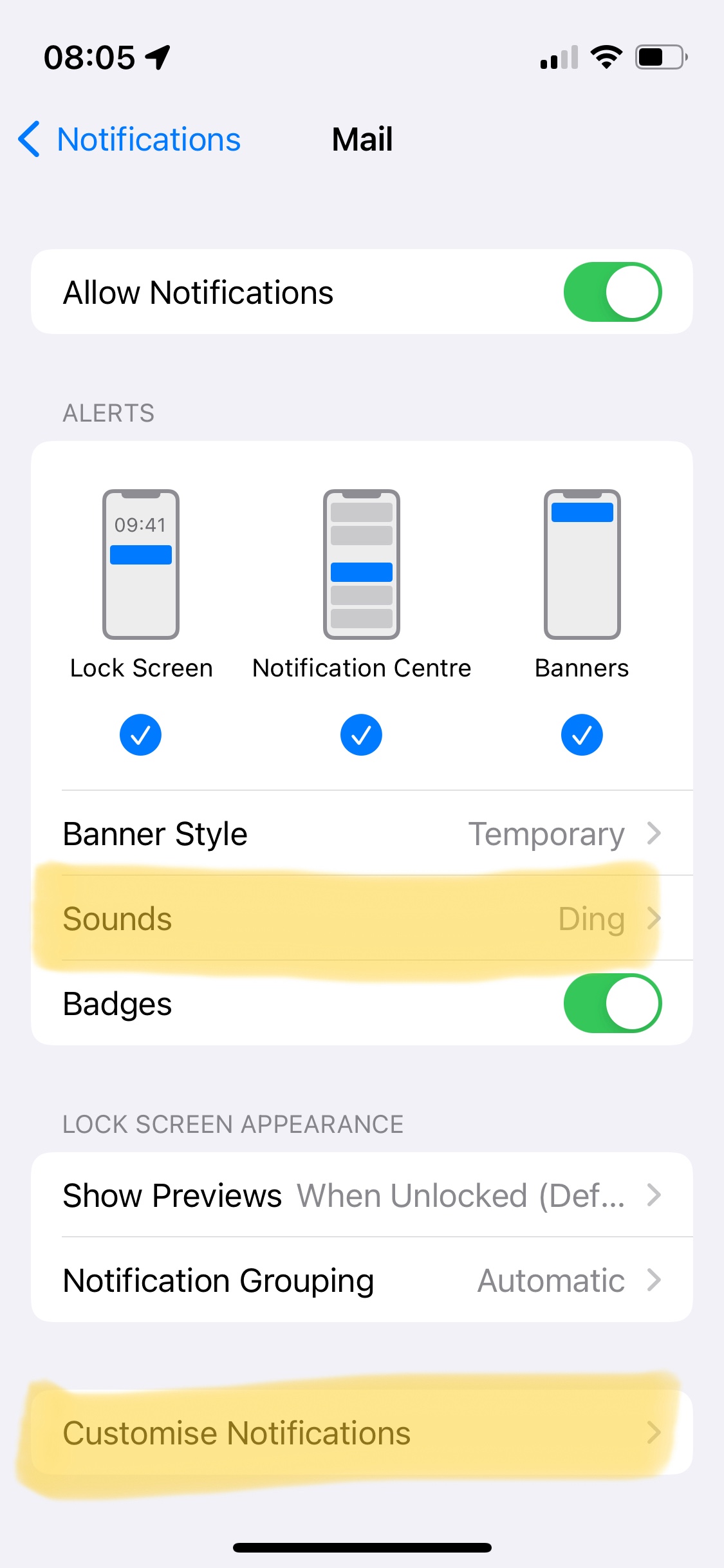The width and height of the screenshot is (724, 1568).
Task: Open Customise Notifications
Action: (x=362, y=1433)
